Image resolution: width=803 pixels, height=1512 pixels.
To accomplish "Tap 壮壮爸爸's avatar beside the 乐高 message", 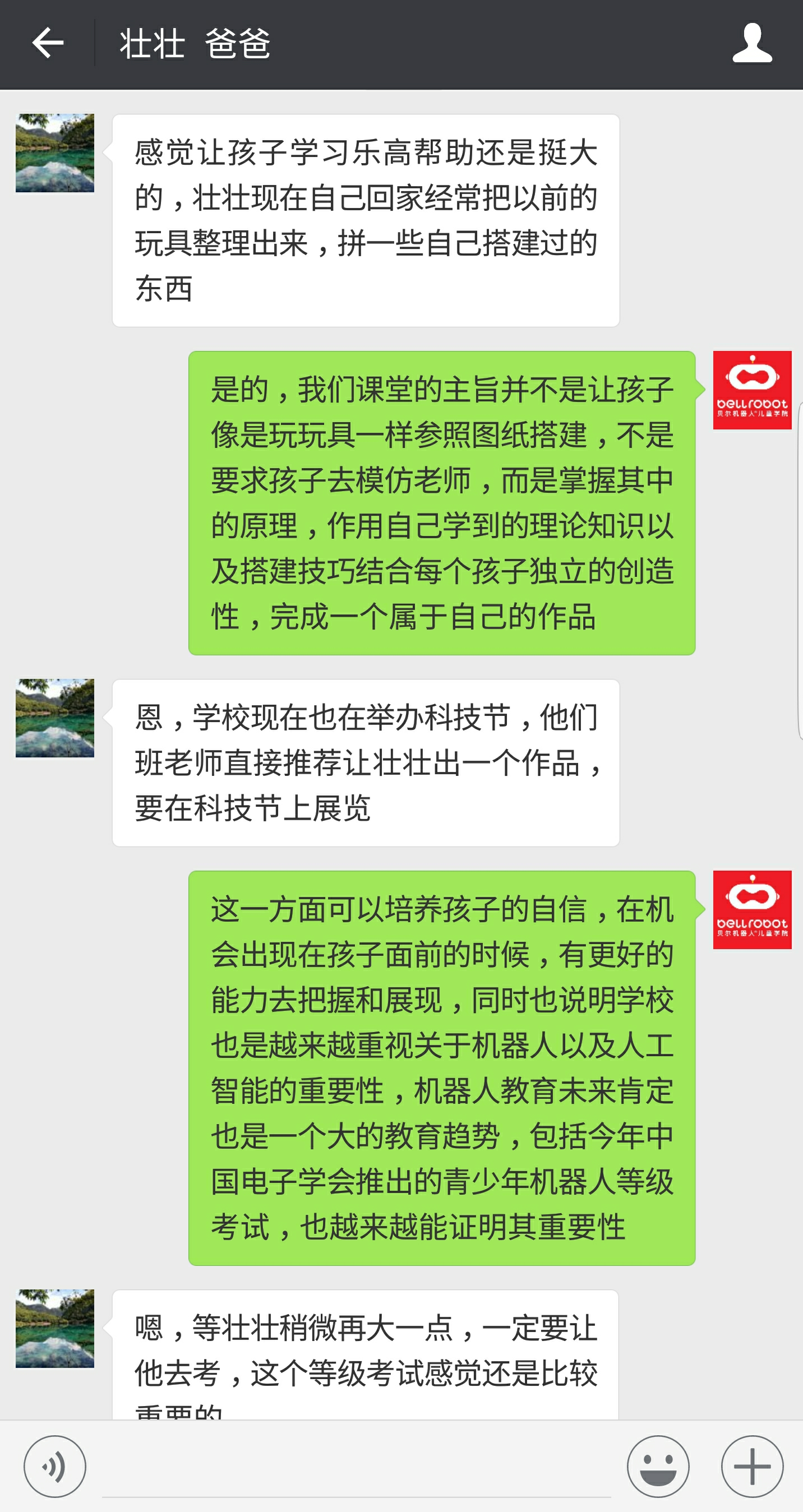I will (54, 153).
